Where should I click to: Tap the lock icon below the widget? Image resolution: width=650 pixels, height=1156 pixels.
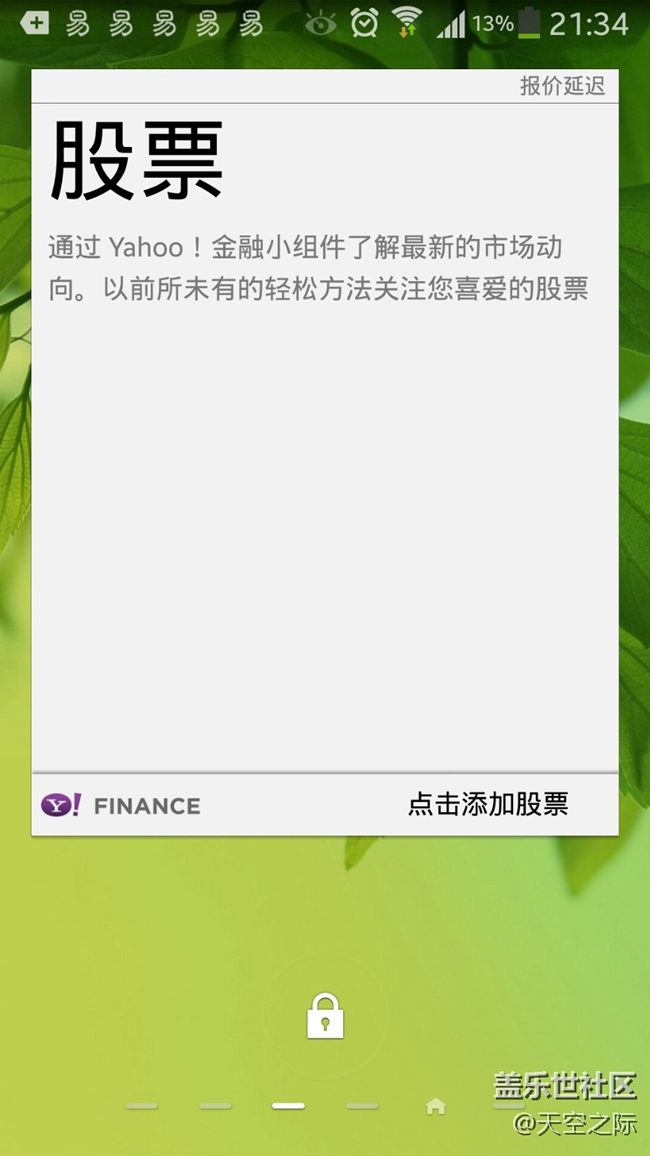coord(325,1016)
